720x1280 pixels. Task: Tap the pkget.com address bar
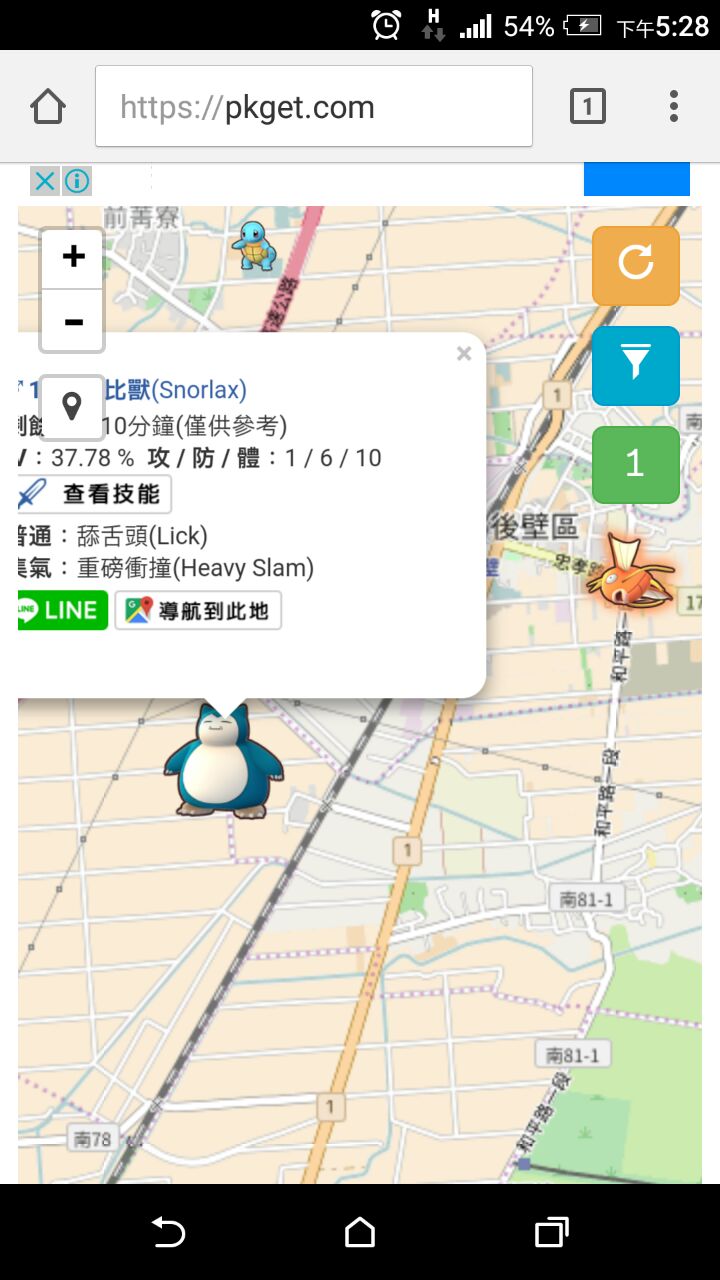click(313, 107)
